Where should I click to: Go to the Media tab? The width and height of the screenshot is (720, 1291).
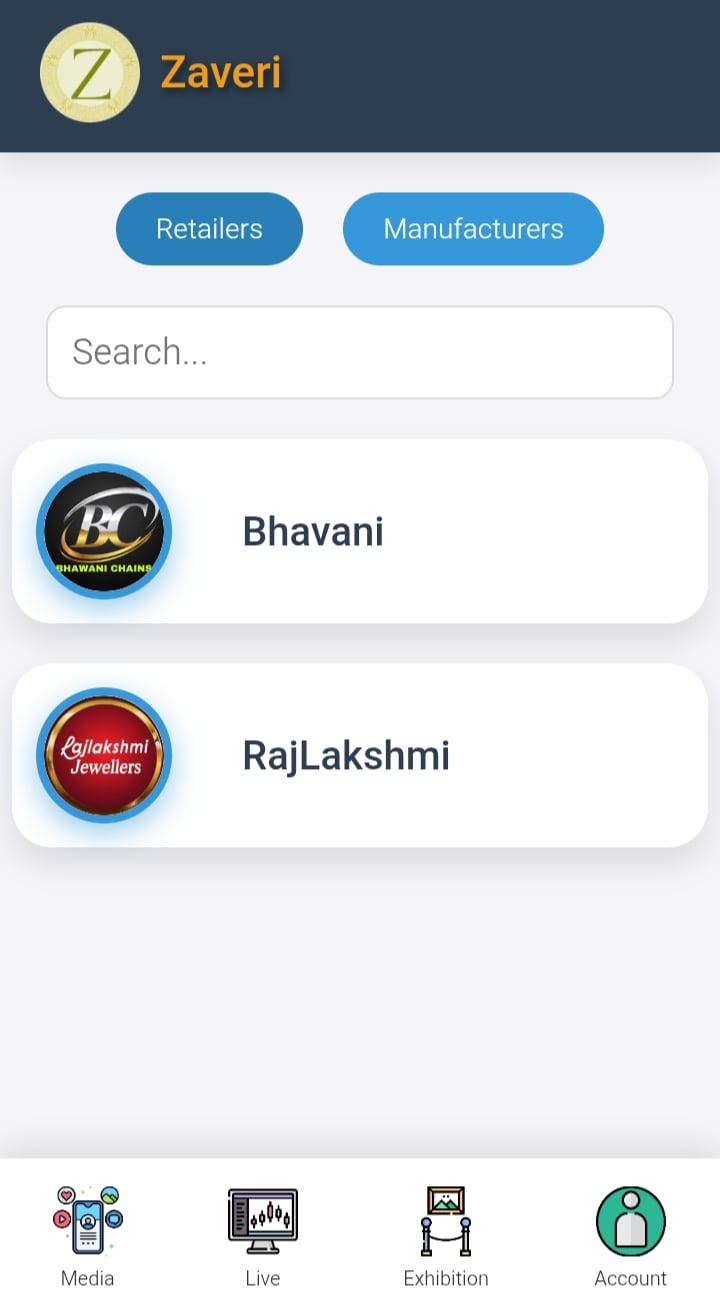(88, 1236)
